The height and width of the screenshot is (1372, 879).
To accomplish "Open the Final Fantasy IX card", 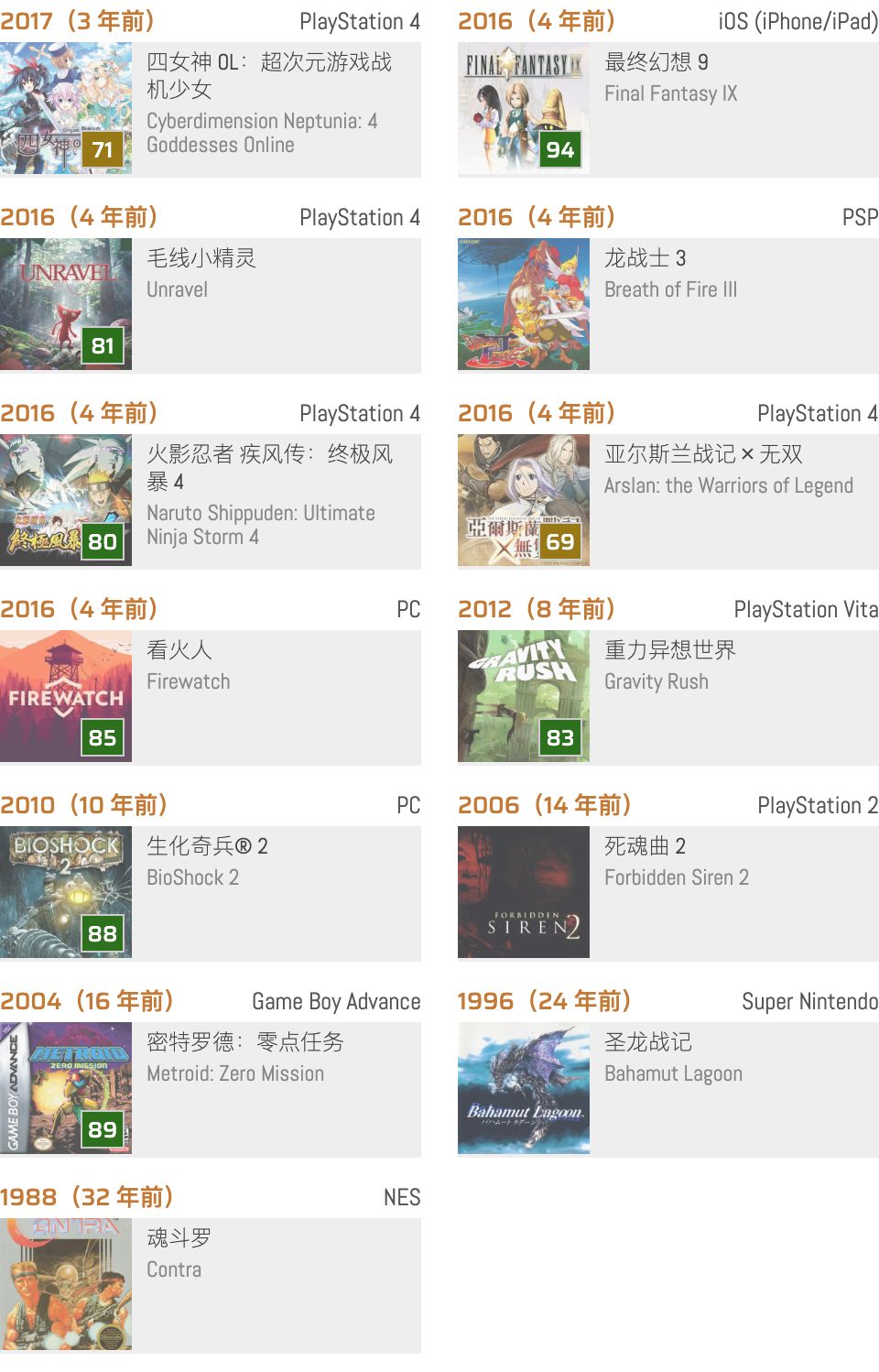I will coord(668,108).
